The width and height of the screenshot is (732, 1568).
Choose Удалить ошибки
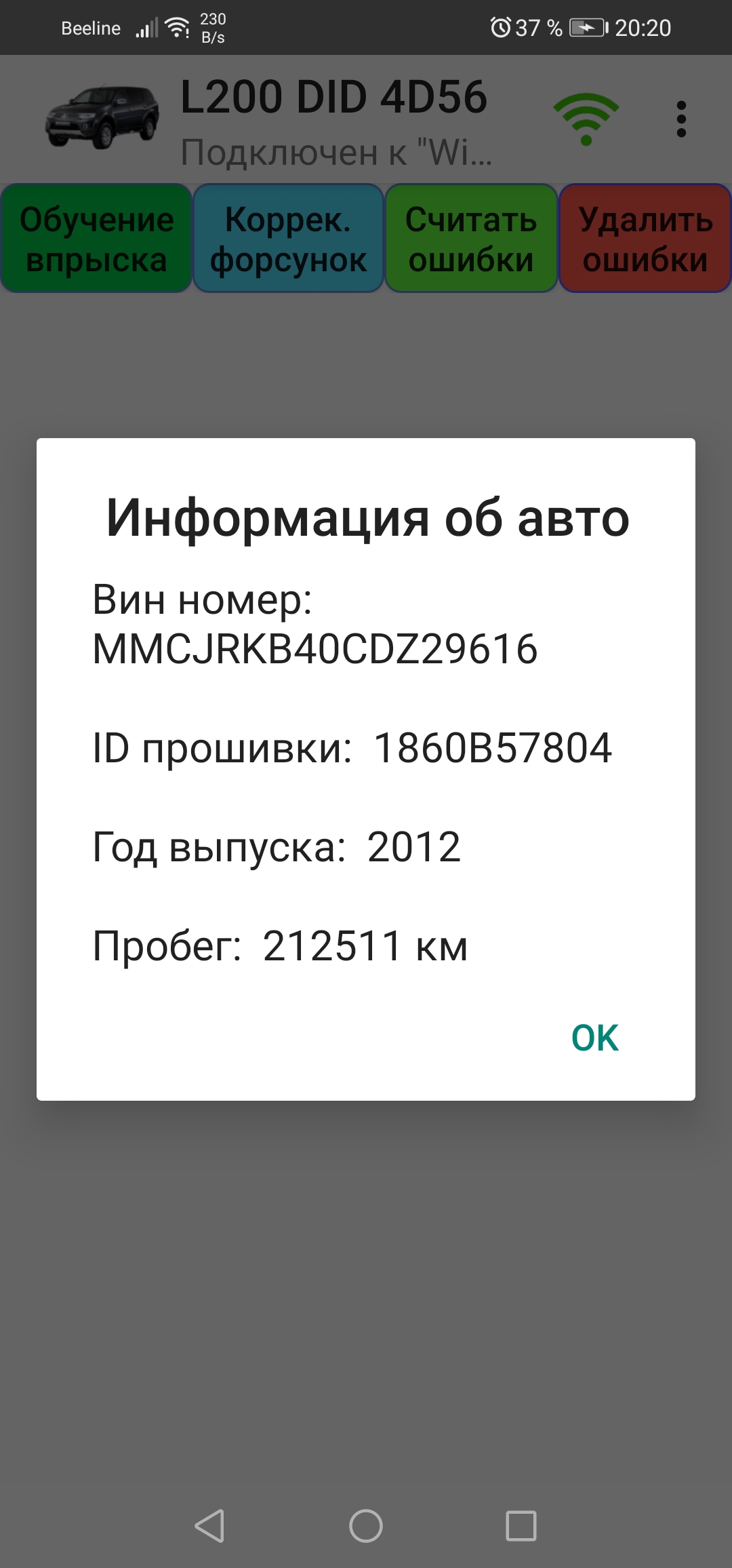(x=645, y=239)
